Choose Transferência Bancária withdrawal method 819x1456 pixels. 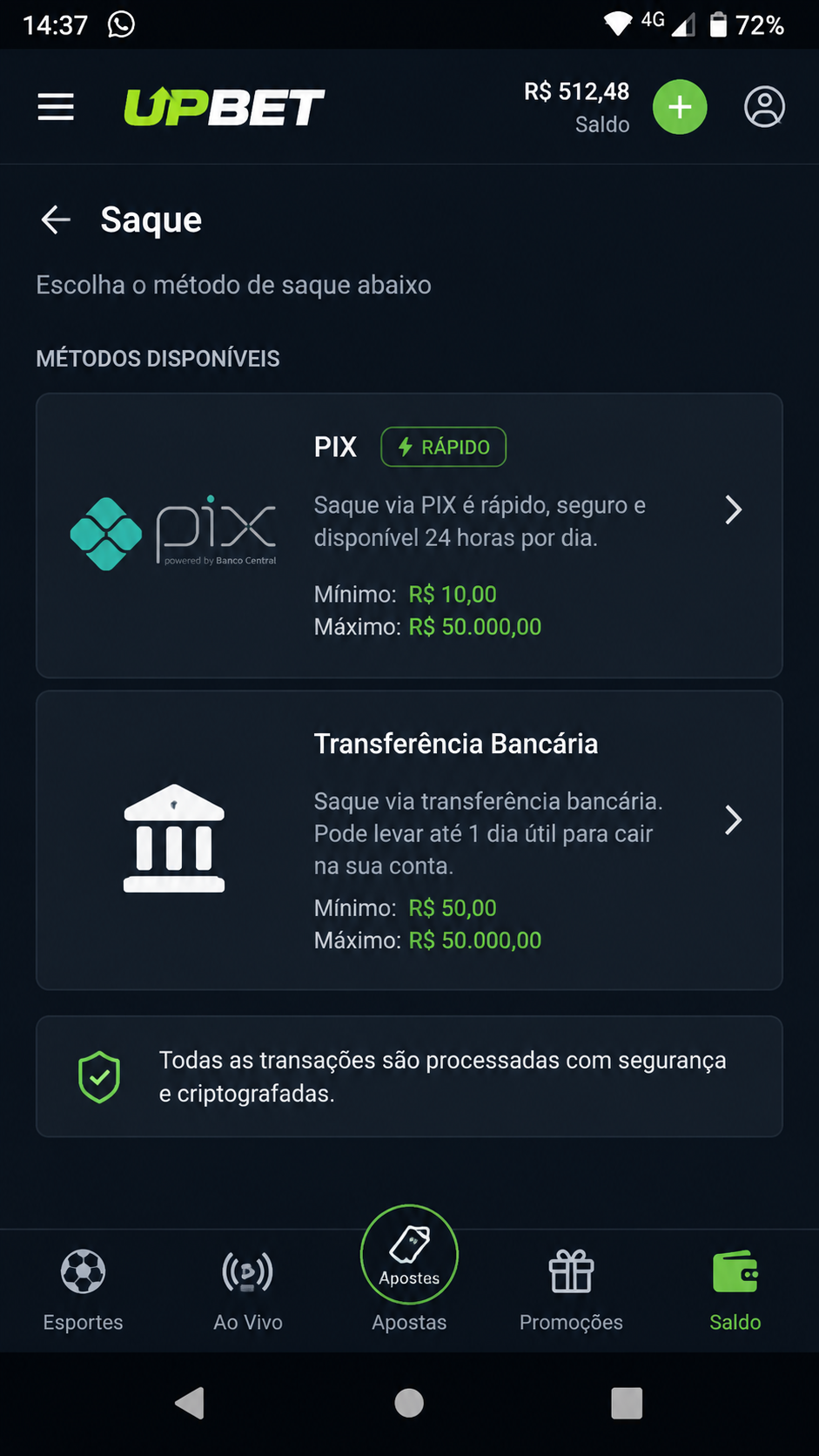(x=409, y=840)
